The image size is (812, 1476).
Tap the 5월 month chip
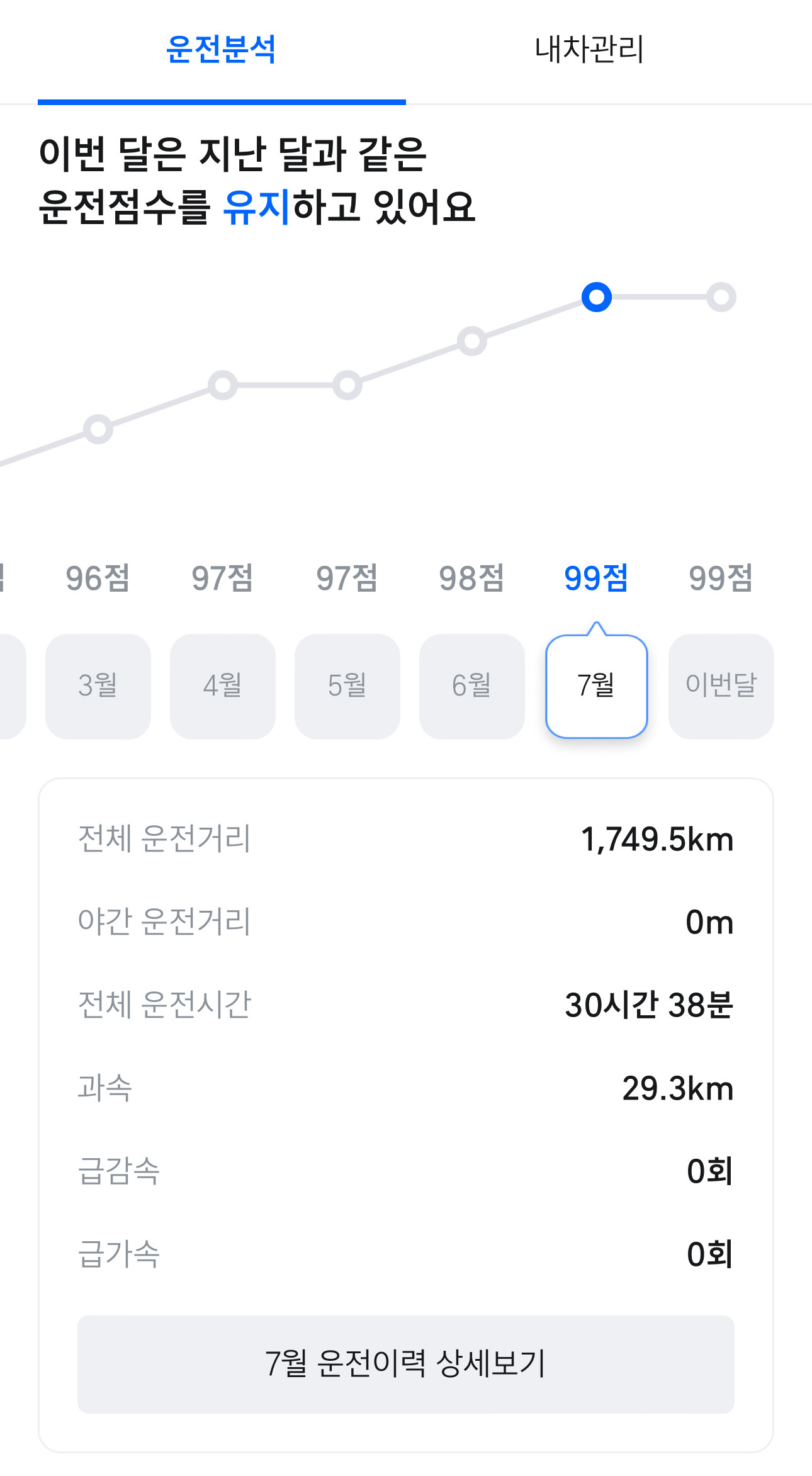point(347,686)
